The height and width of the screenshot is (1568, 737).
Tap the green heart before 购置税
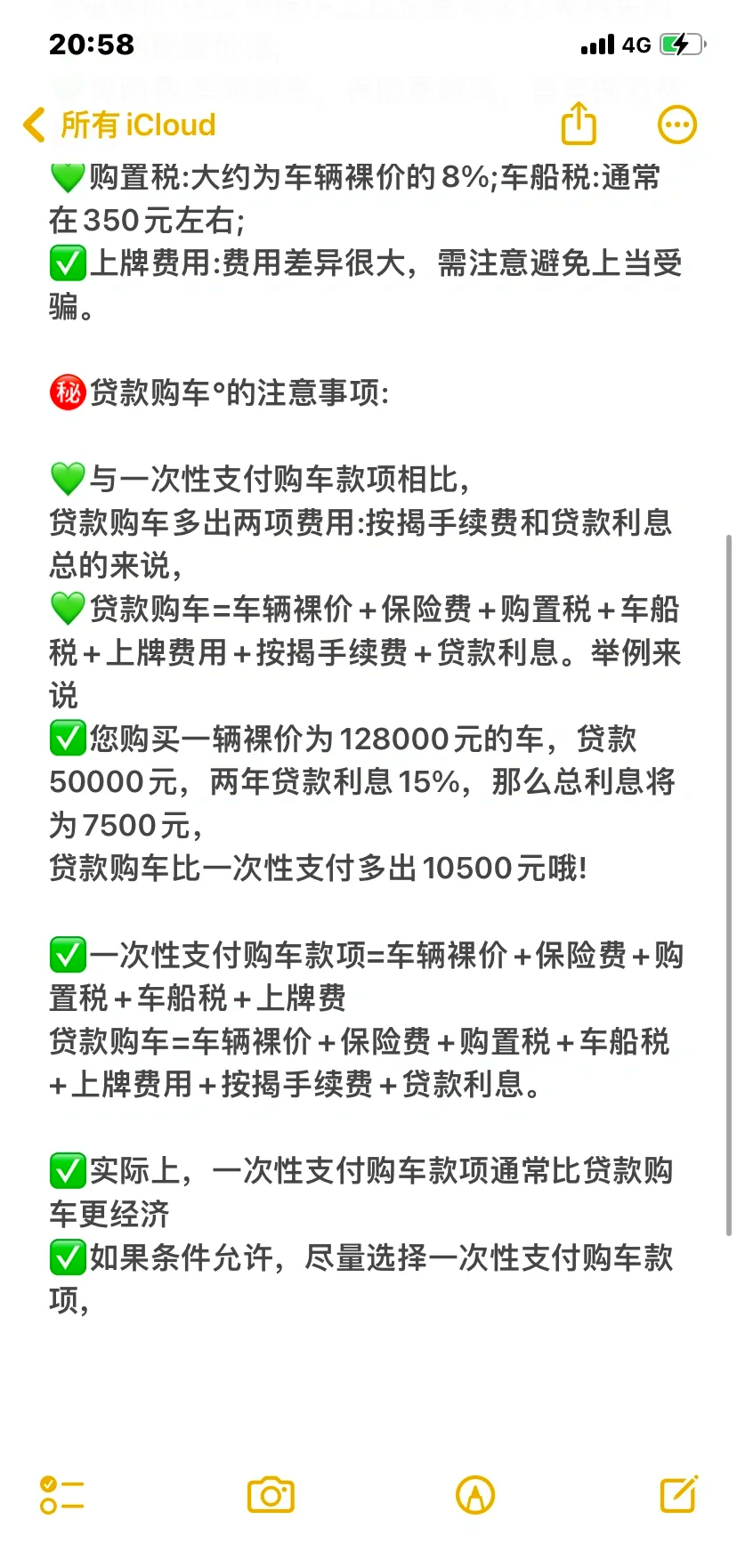(x=67, y=179)
